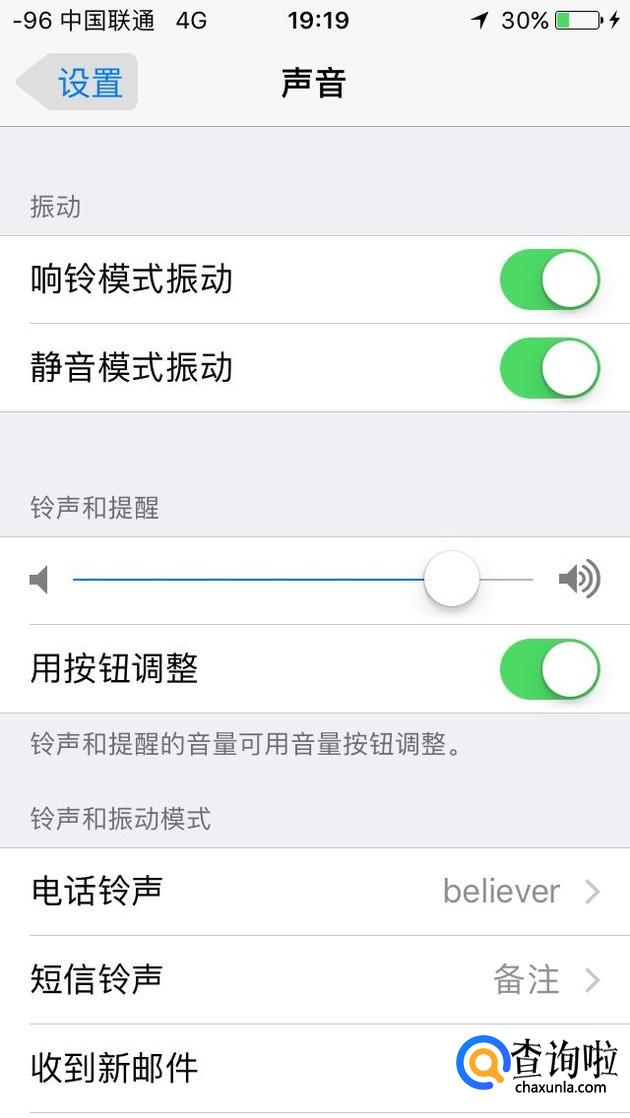The width and height of the screenshot is (630, 1118).
Task: Open 电话铃声 settings
Action: [315, 891]
